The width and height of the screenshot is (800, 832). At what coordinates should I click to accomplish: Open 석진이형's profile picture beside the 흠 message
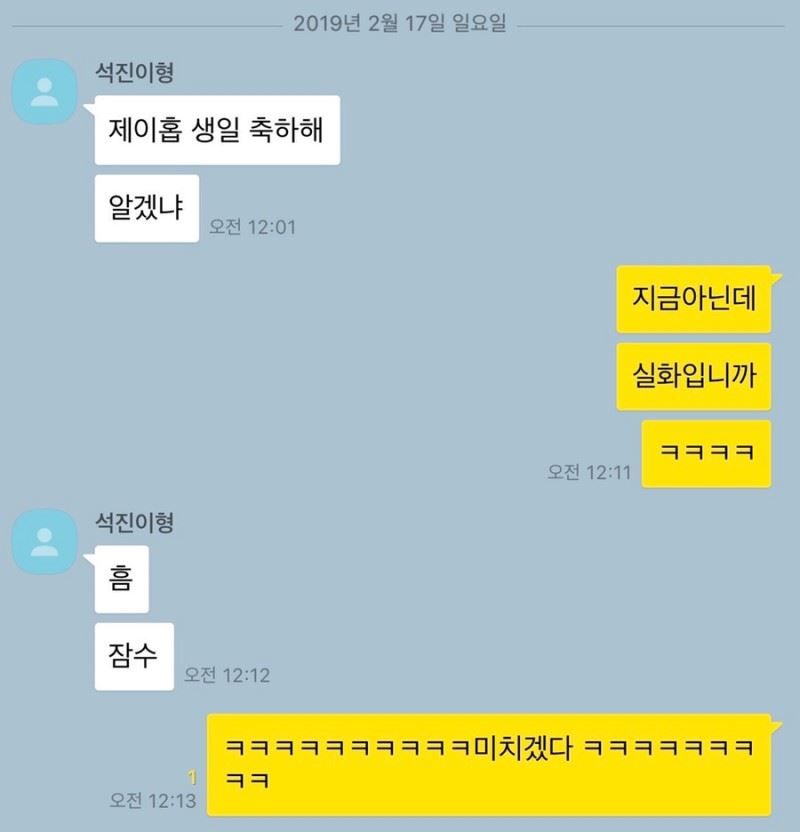[x=44, y=541]
